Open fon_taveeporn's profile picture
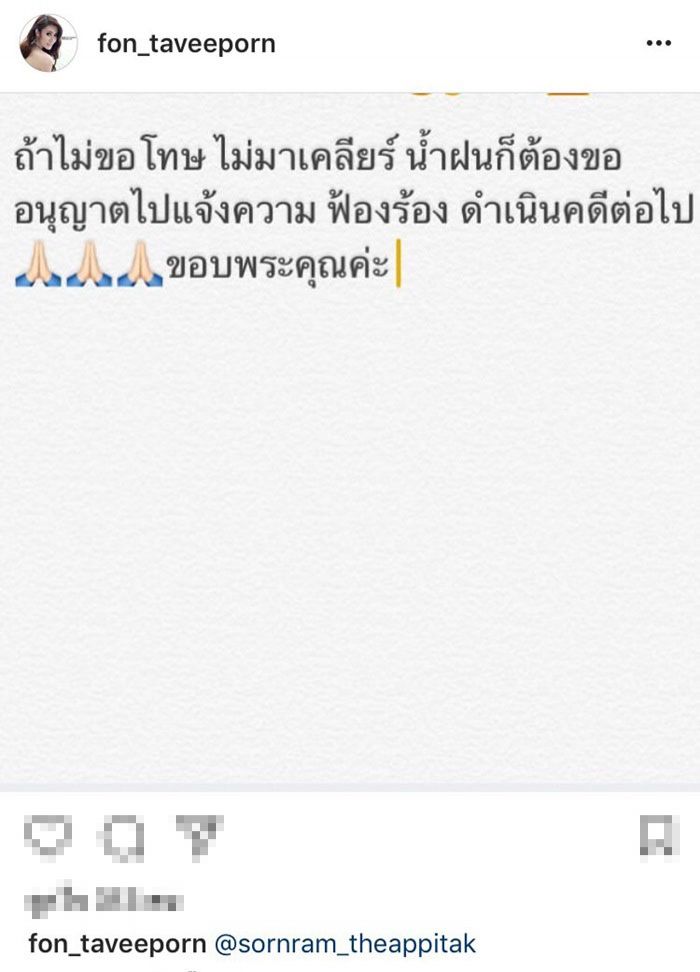This screenshot has height=972, width=700. (48, 44)
